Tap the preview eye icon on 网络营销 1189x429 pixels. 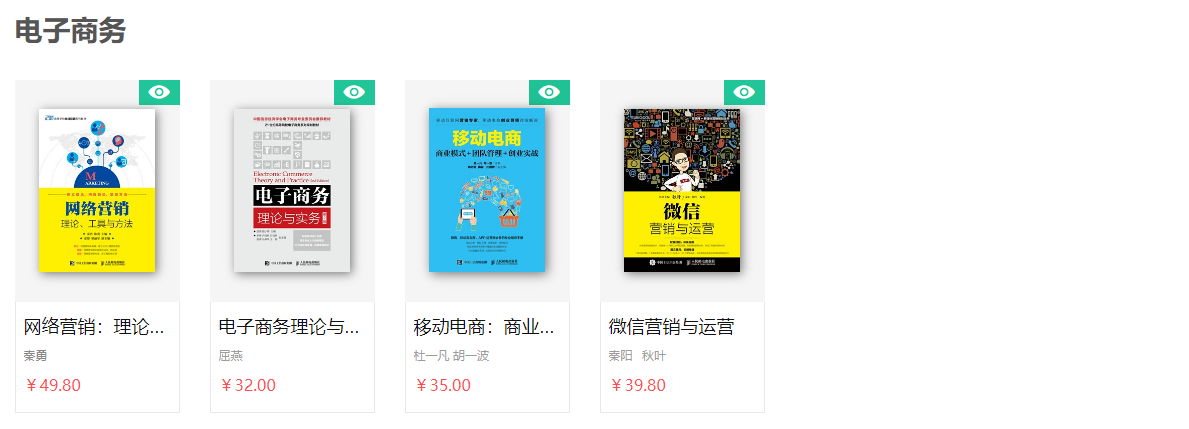[x=159, y=92]
